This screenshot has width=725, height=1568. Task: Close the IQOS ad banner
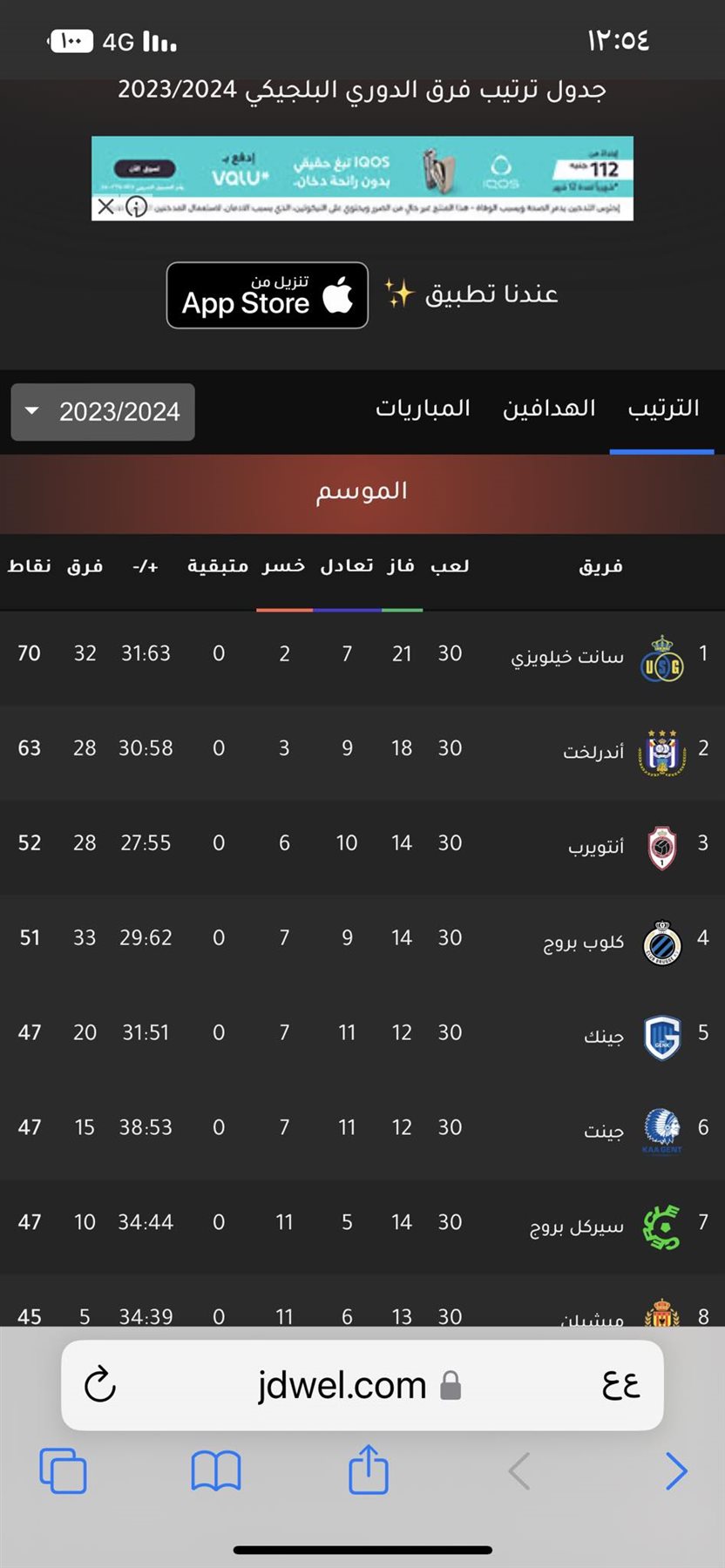click(x=105, y=206)
